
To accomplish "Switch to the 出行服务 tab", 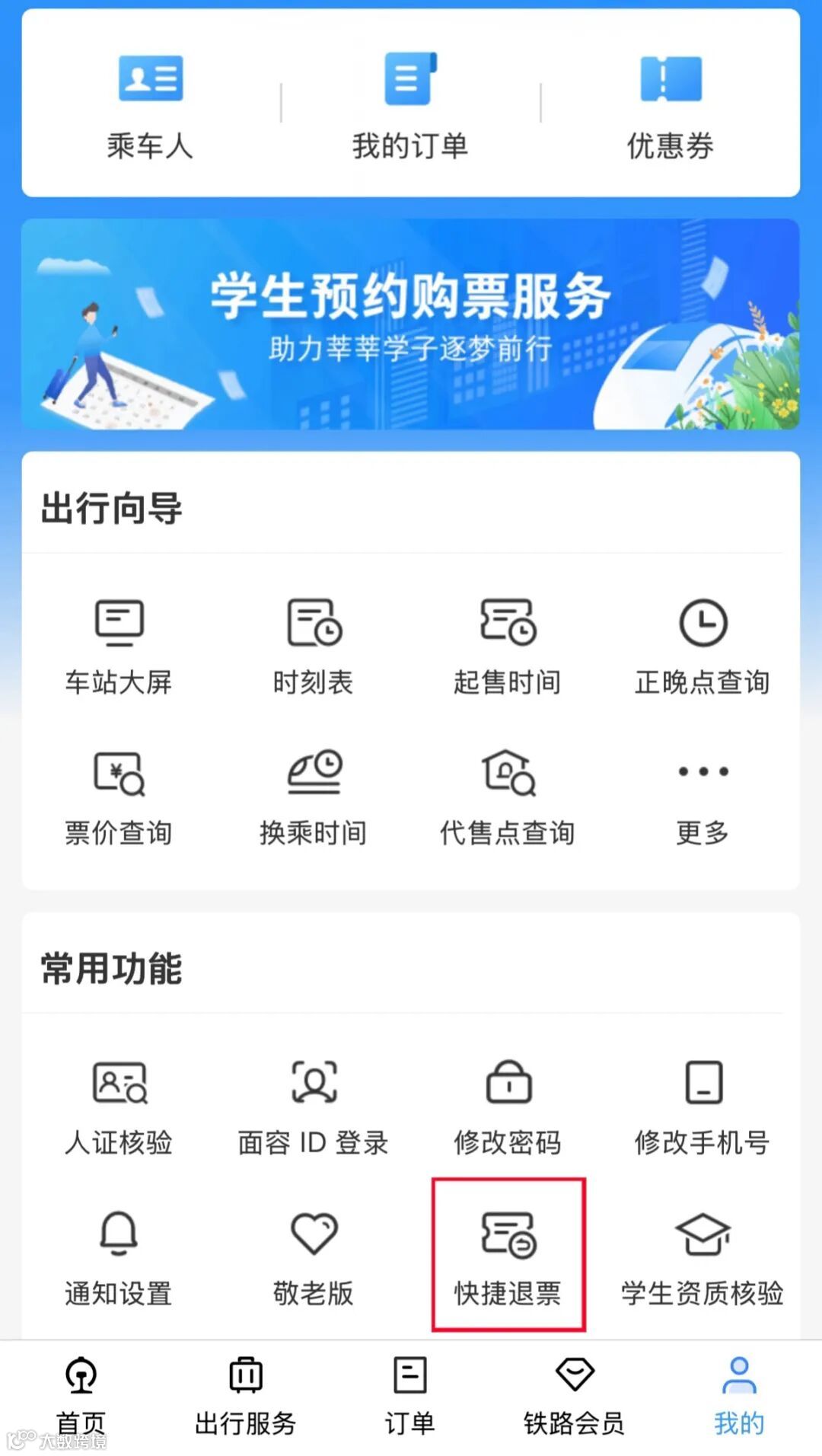I will coord(245,1397).
